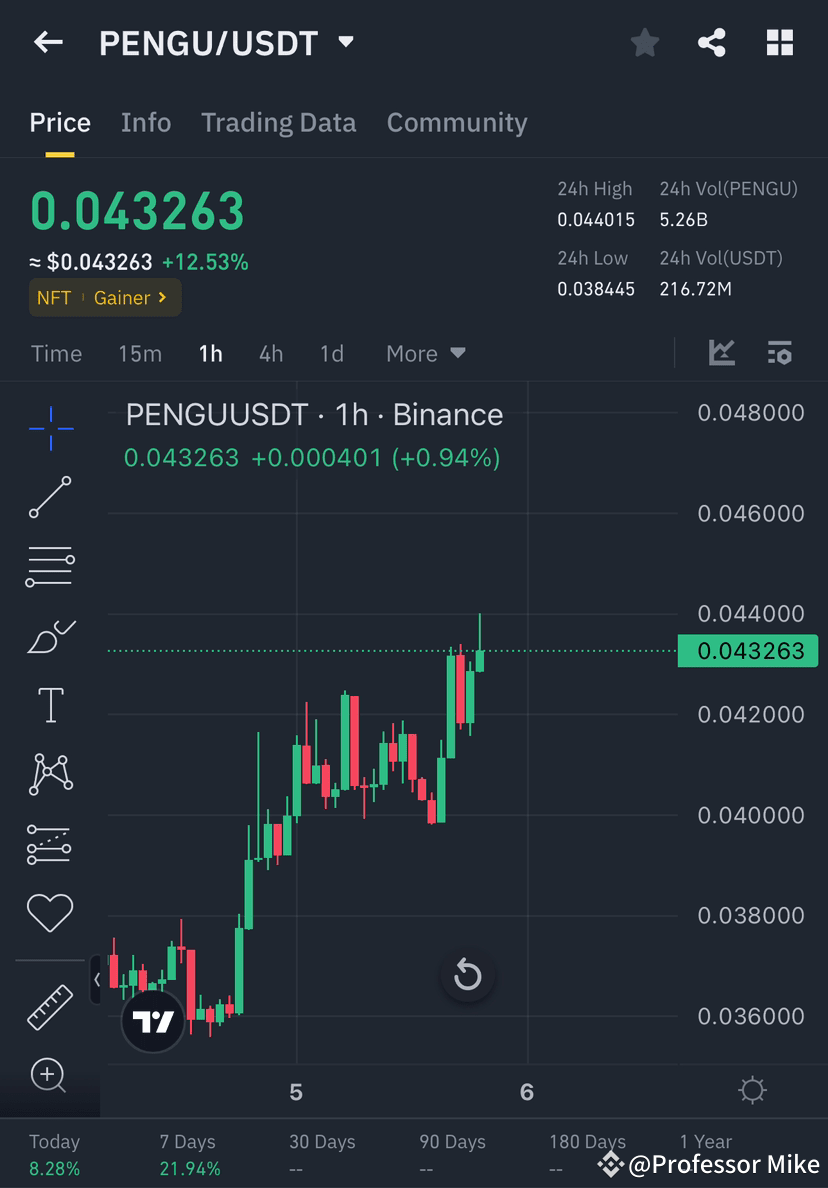Image resolution: width=828 pixels, height=1188 pixels.
Task: Share the PENGU/USDT chart
Action: [712, 42]
